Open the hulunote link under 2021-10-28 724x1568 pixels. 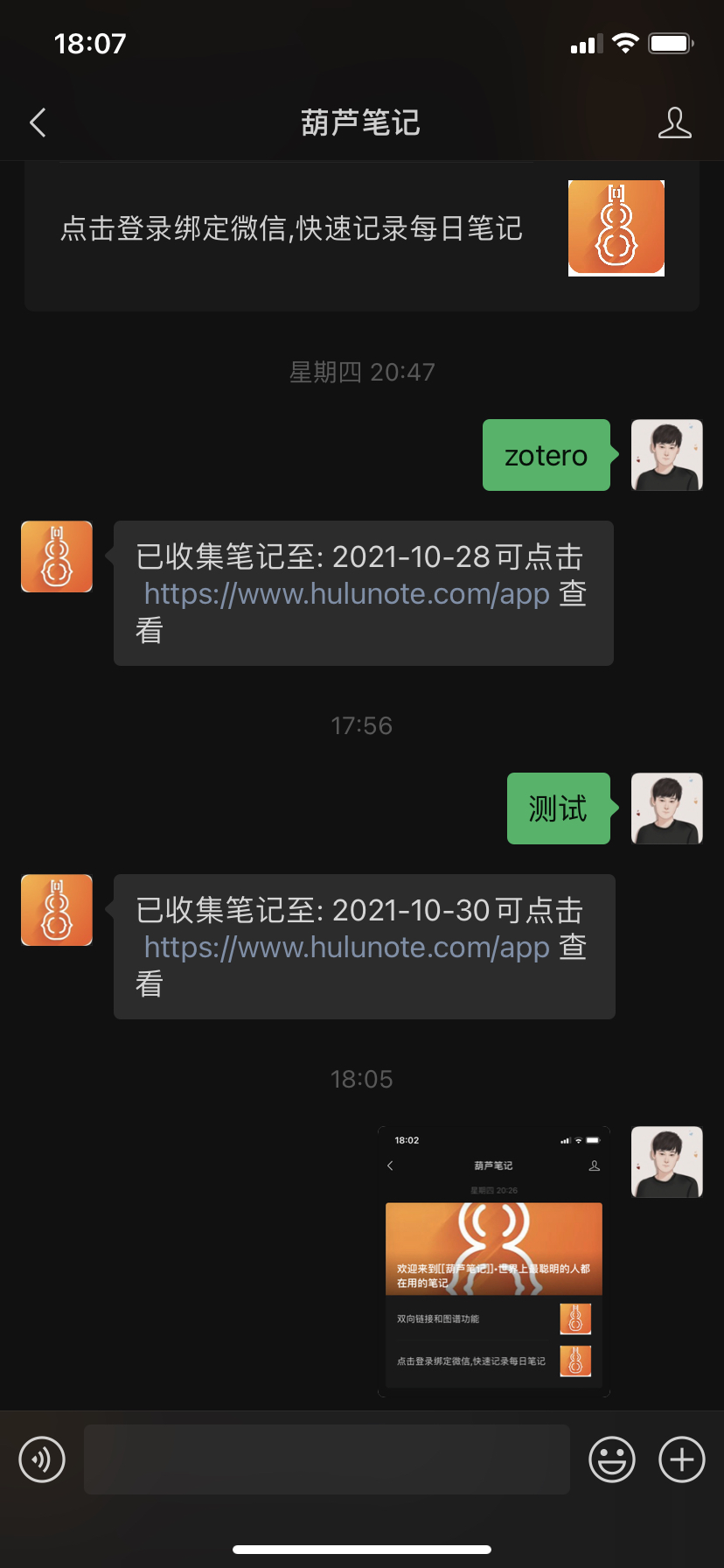tap(346, 594)
